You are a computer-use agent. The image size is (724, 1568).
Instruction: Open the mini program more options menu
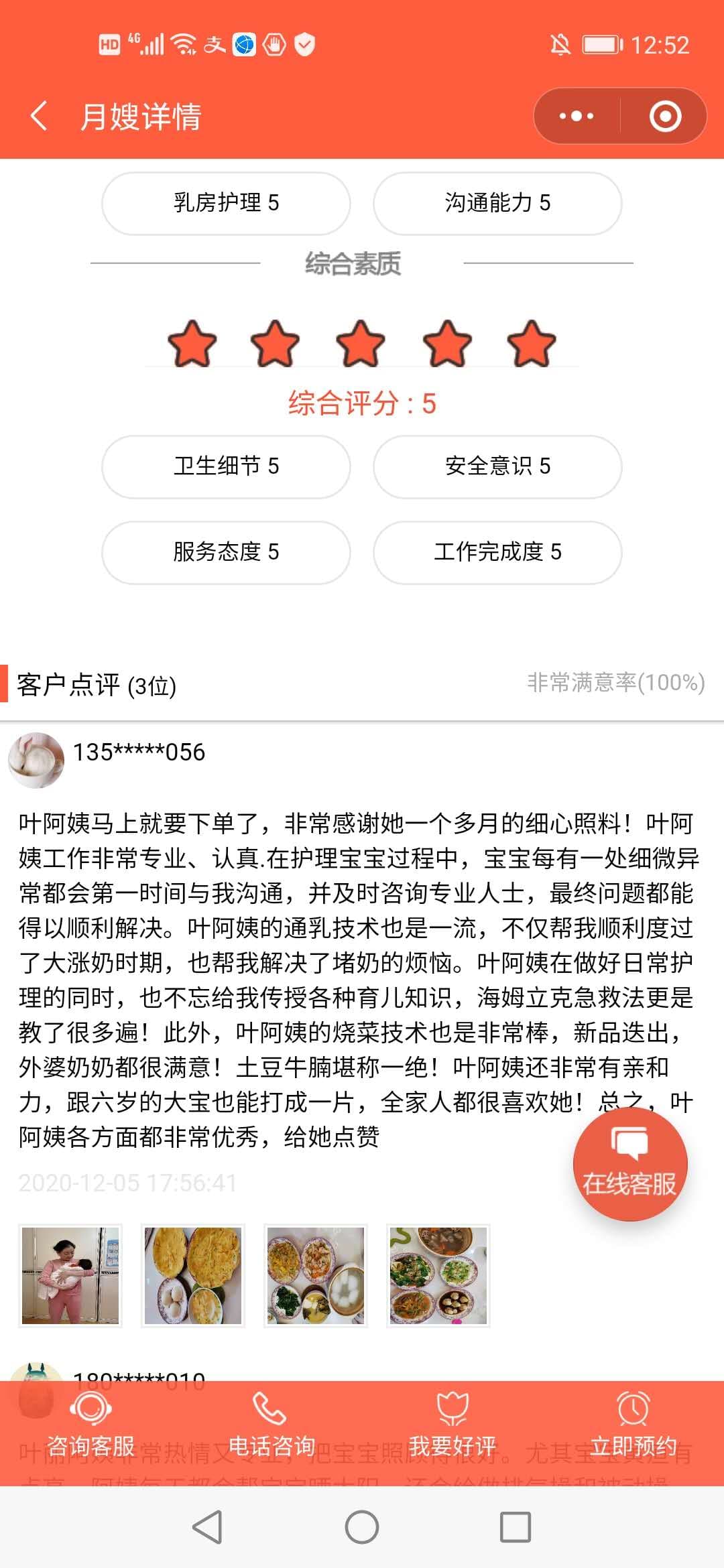click(577, 116)
